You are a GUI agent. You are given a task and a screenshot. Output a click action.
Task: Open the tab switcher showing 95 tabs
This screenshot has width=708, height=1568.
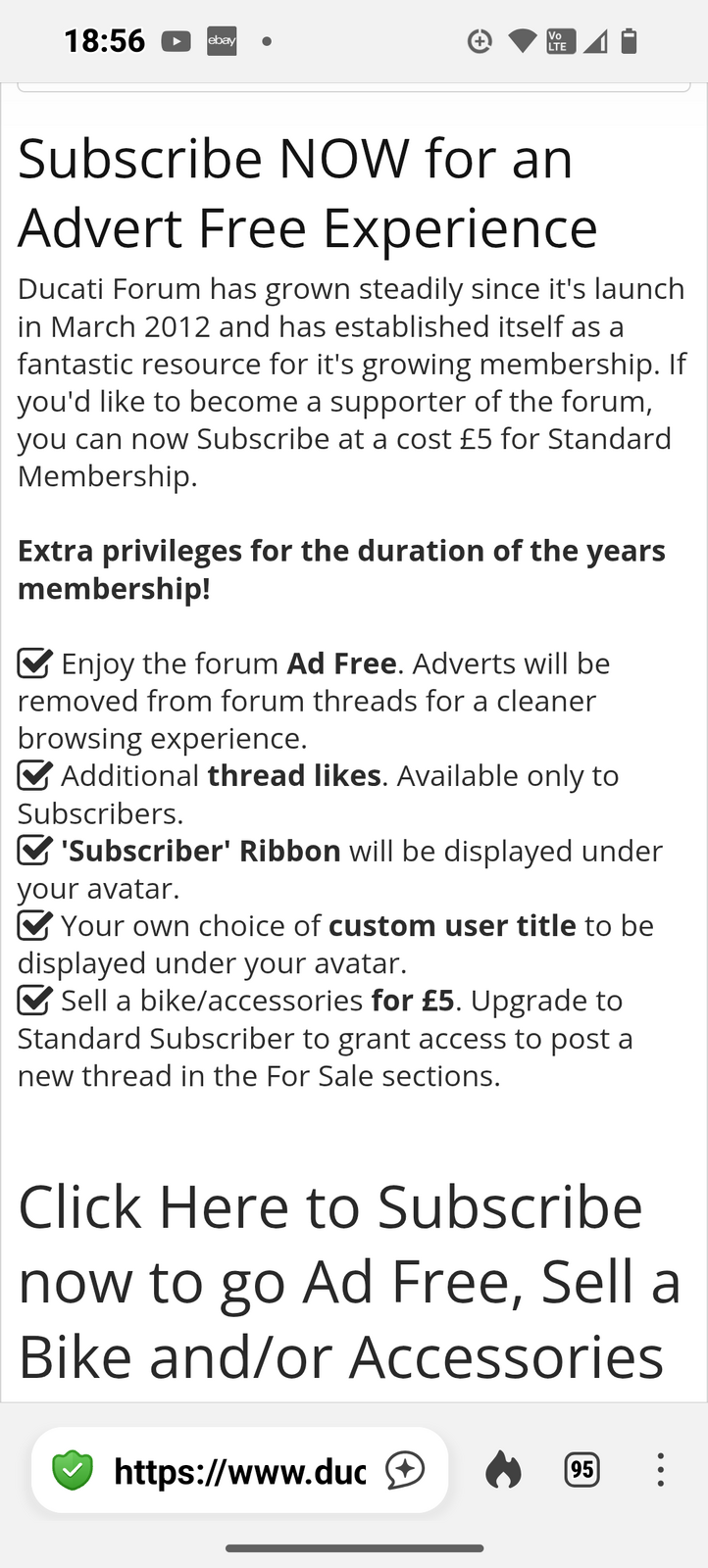tap(582, 1470)
